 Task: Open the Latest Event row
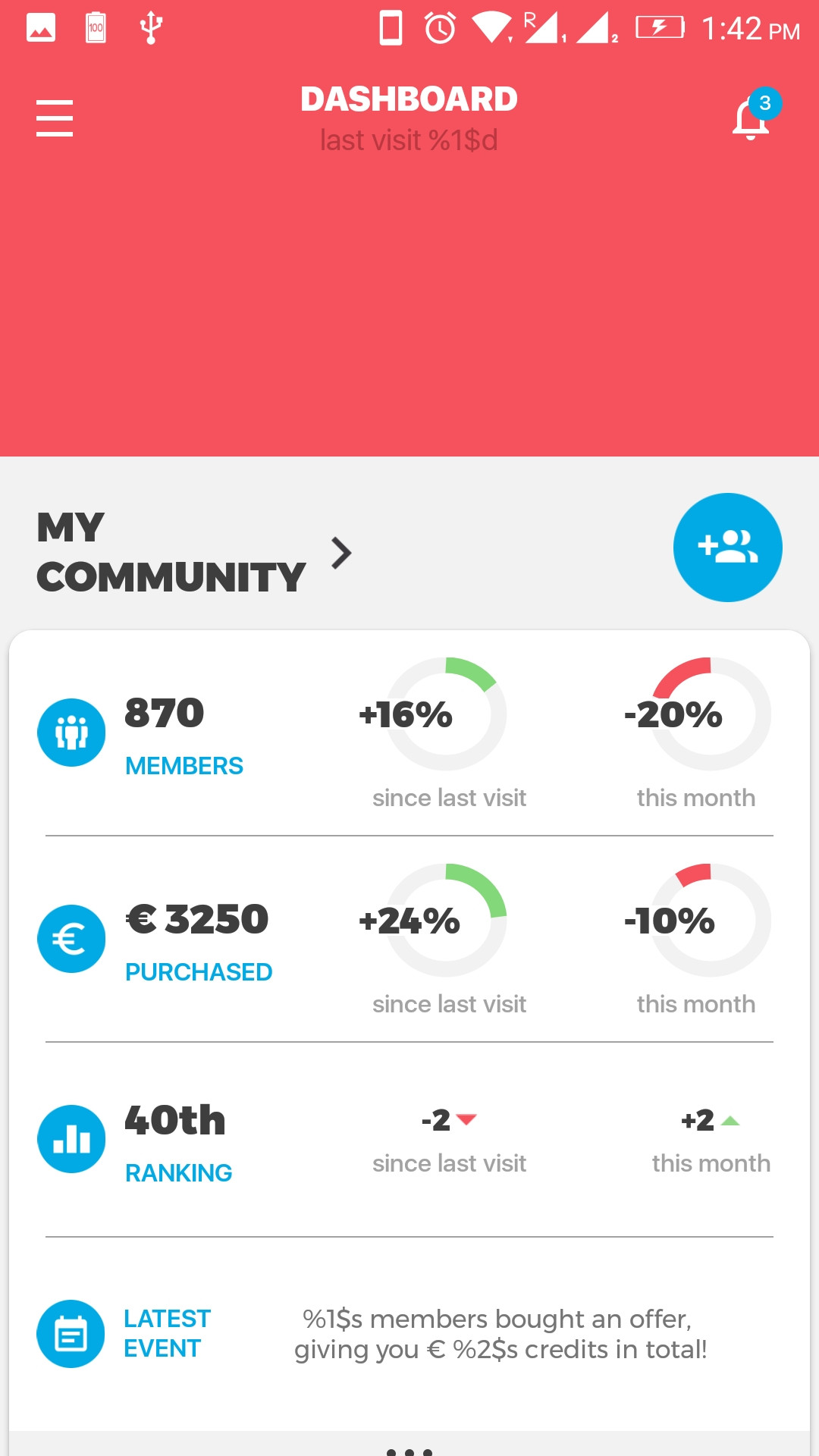pos(409,1334)
